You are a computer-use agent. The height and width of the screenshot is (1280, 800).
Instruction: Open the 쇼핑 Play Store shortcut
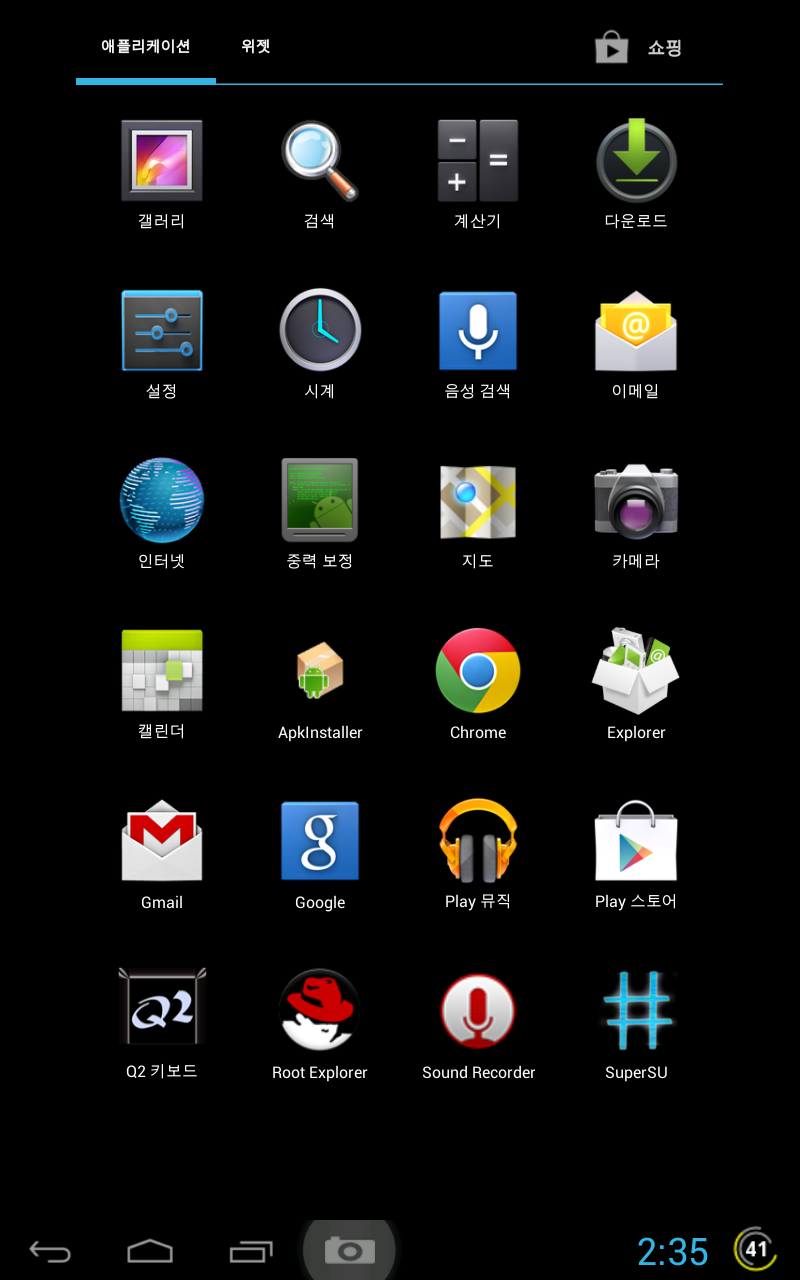(x=640, y=47)
